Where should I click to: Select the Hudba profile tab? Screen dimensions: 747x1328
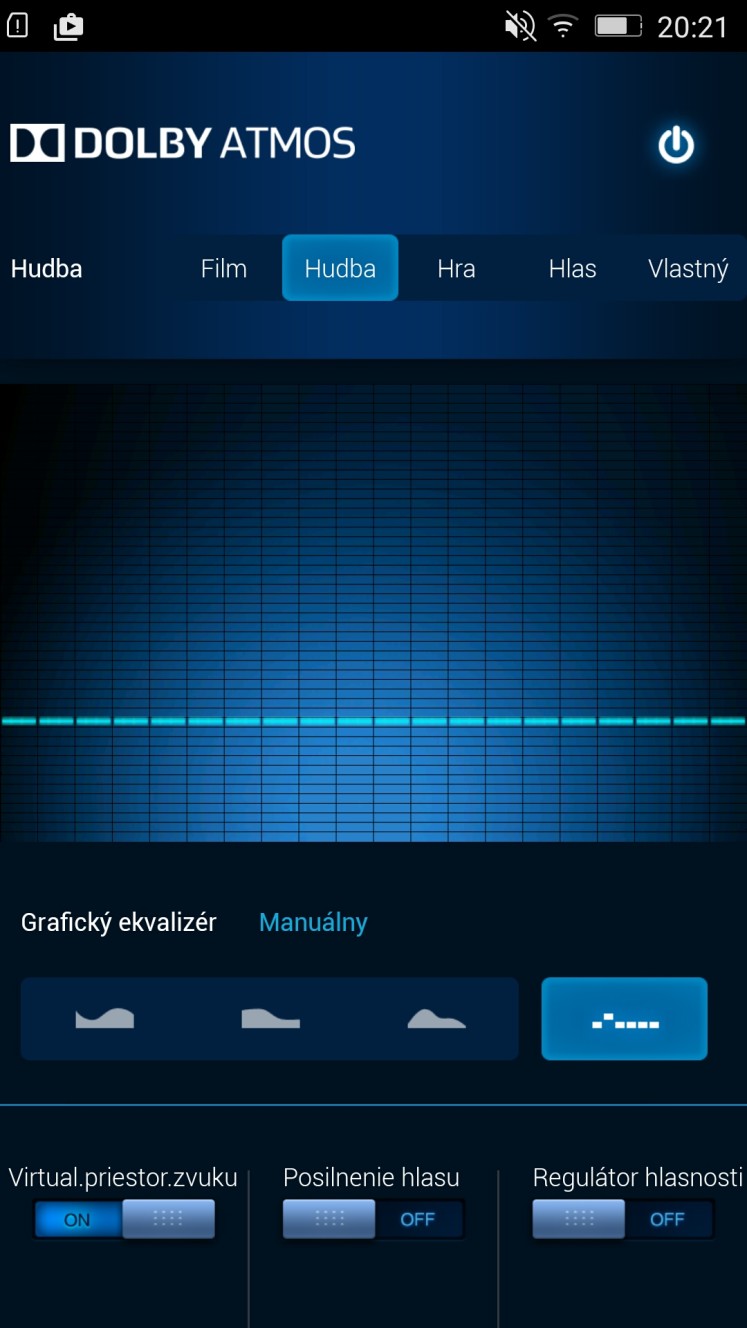click(x=340, y=268)
